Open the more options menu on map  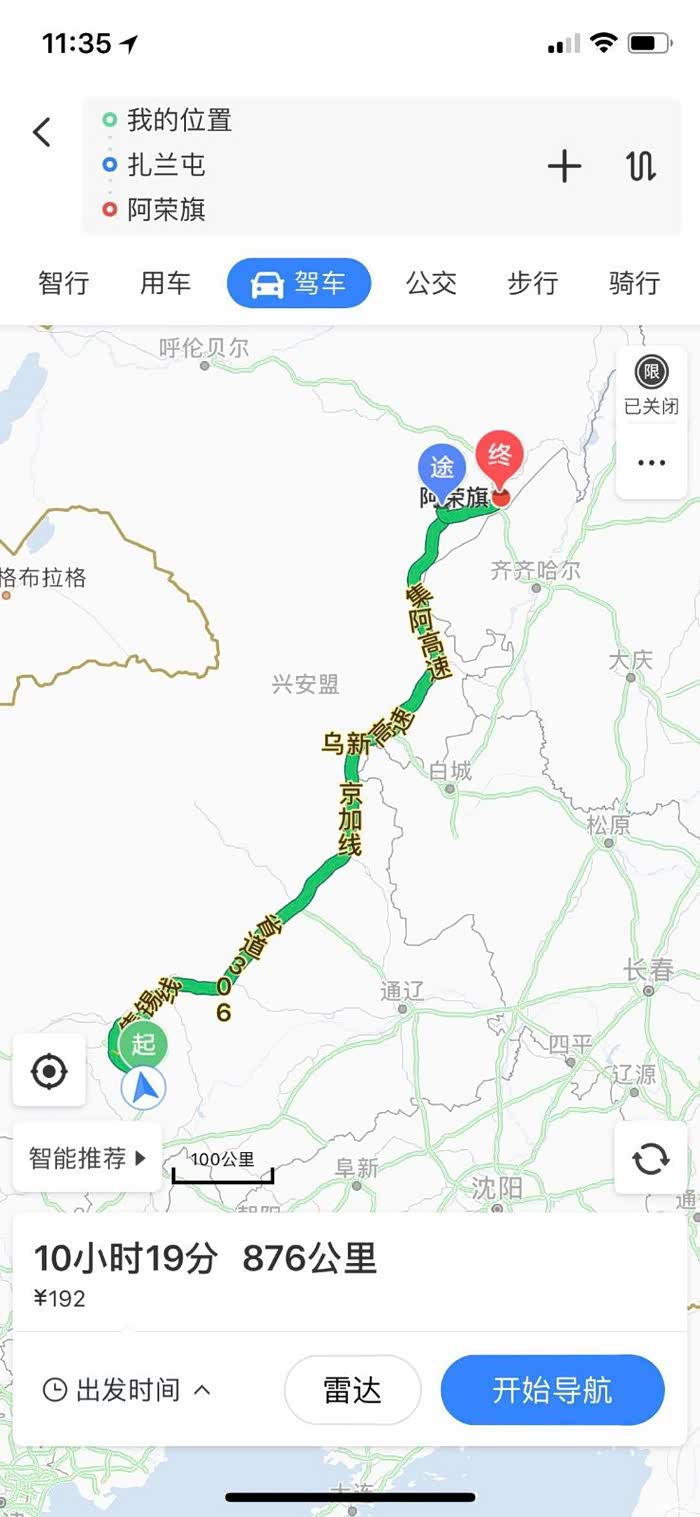point(651,463)
